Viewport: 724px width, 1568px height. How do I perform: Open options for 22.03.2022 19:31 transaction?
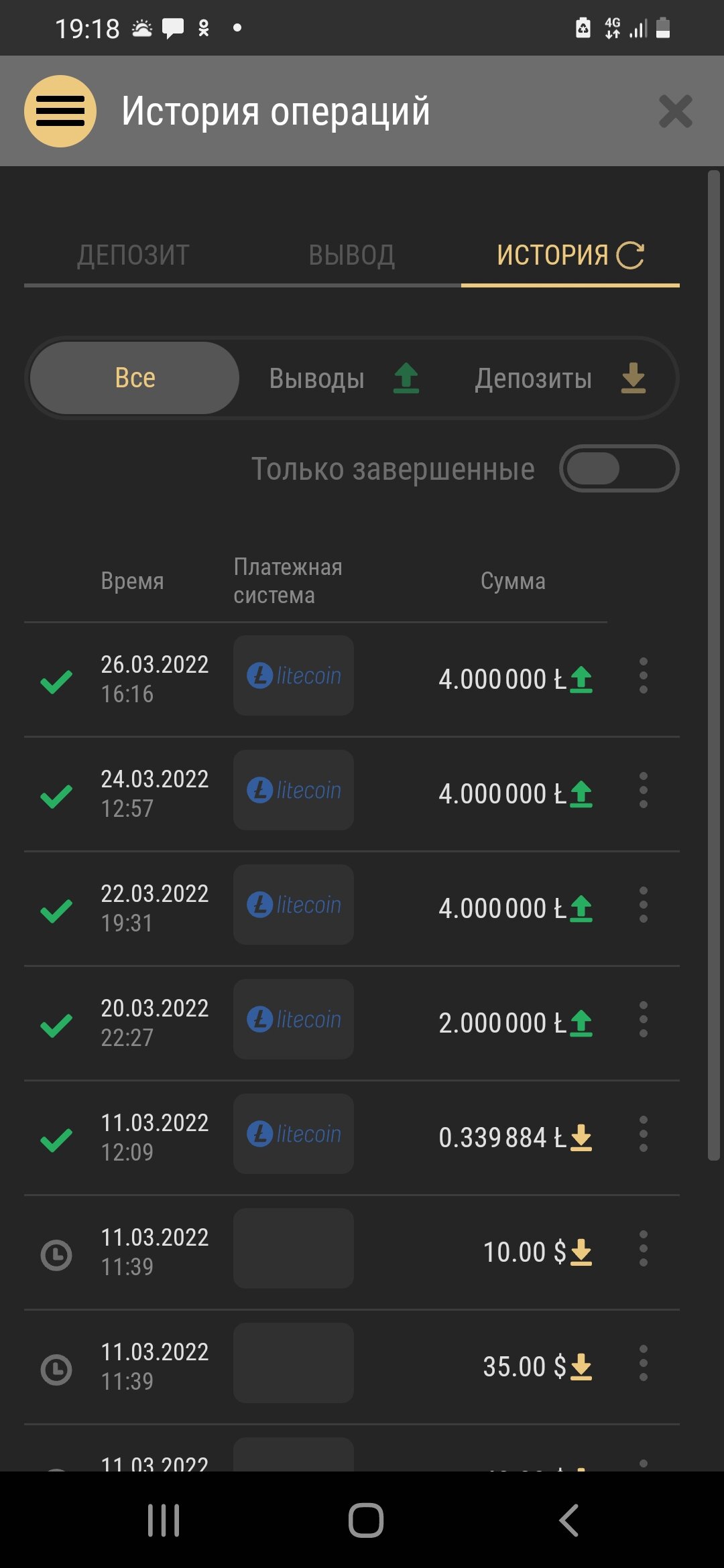pos(643,905)
